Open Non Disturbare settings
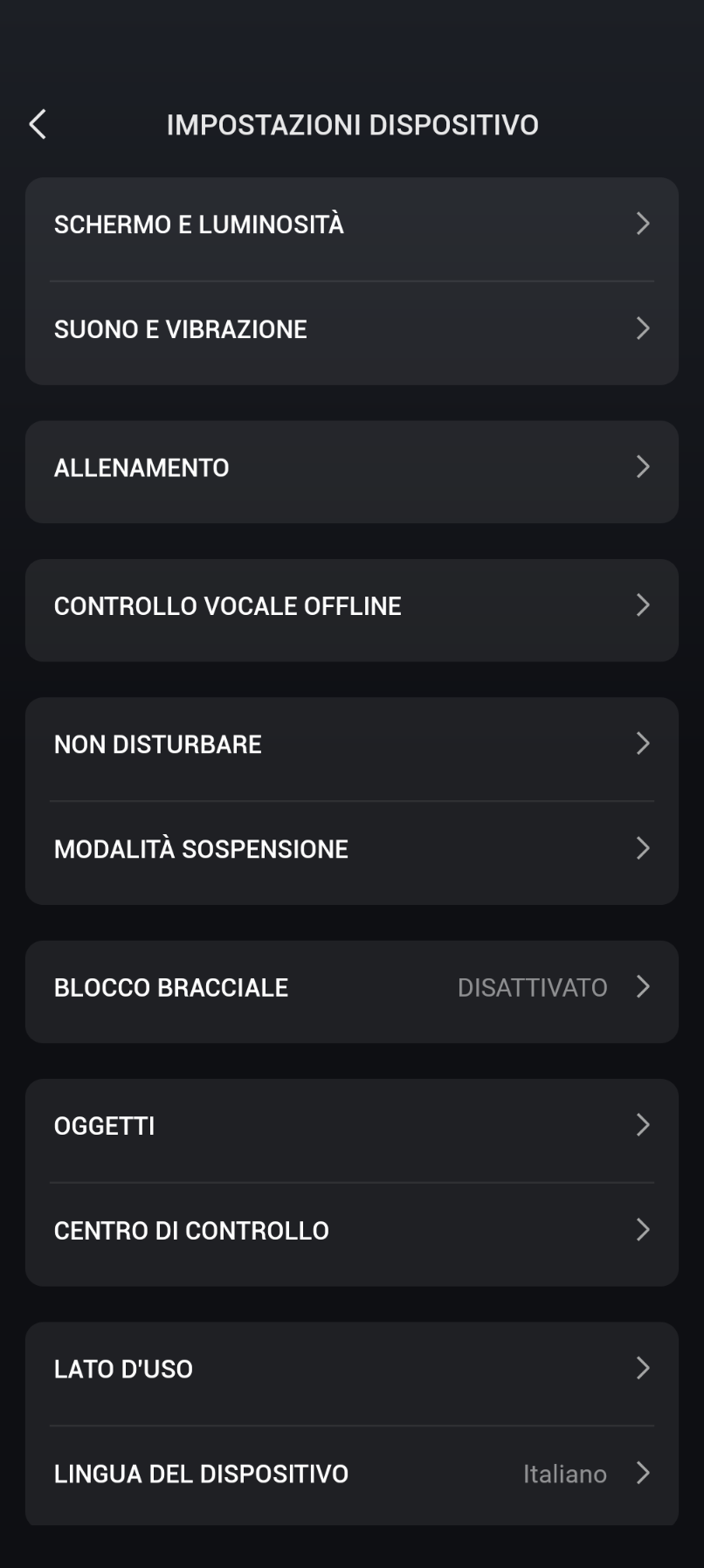 point(351,744)
